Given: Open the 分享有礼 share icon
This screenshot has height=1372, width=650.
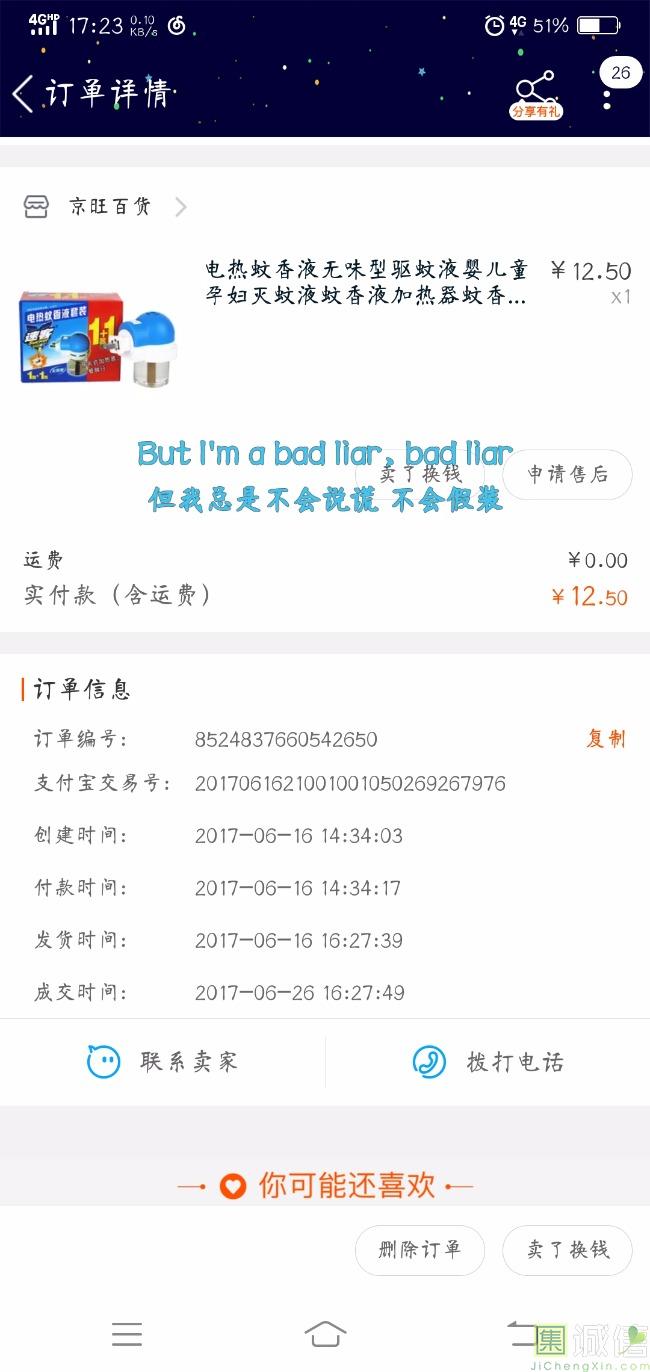Looking at the screenshot, I should [536, 94].
